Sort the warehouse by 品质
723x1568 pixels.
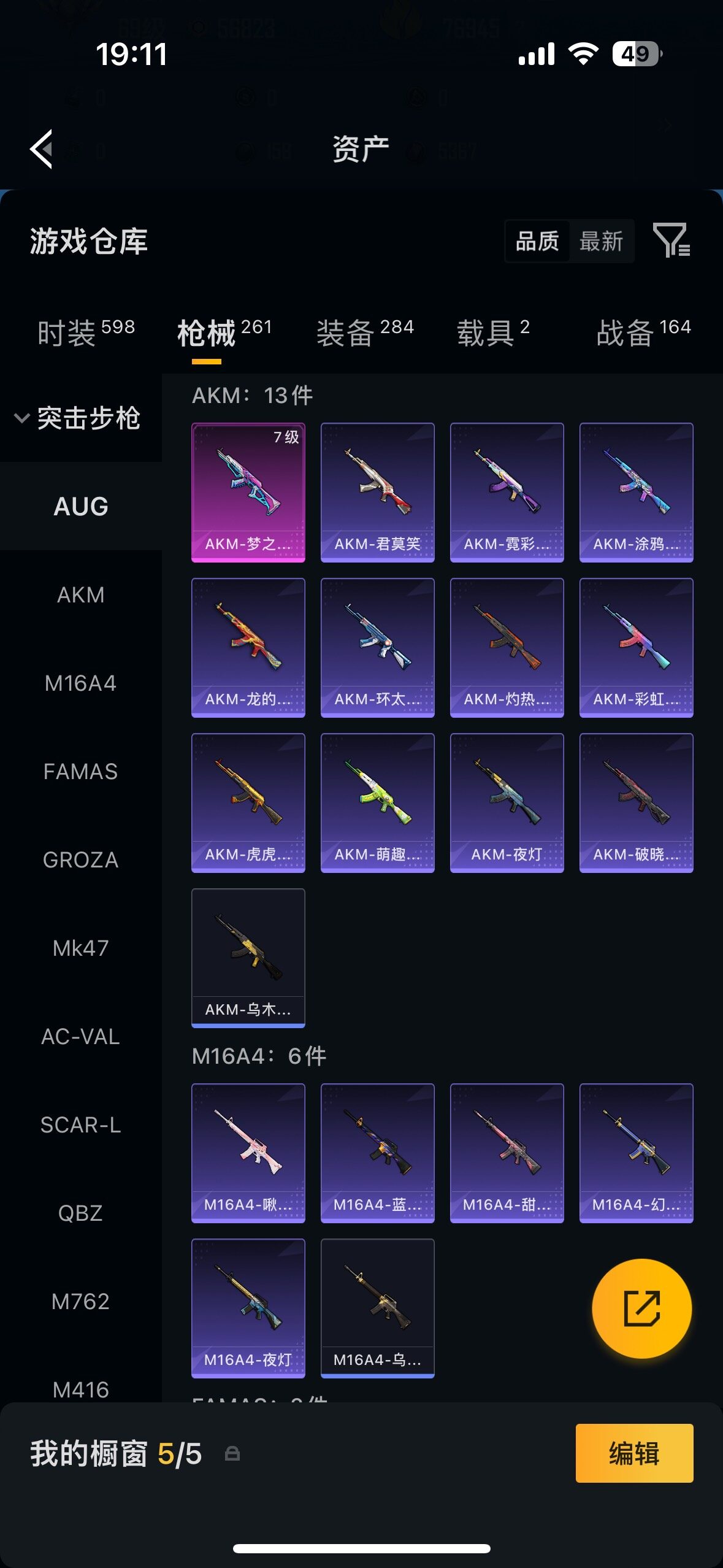pos(537,241)
